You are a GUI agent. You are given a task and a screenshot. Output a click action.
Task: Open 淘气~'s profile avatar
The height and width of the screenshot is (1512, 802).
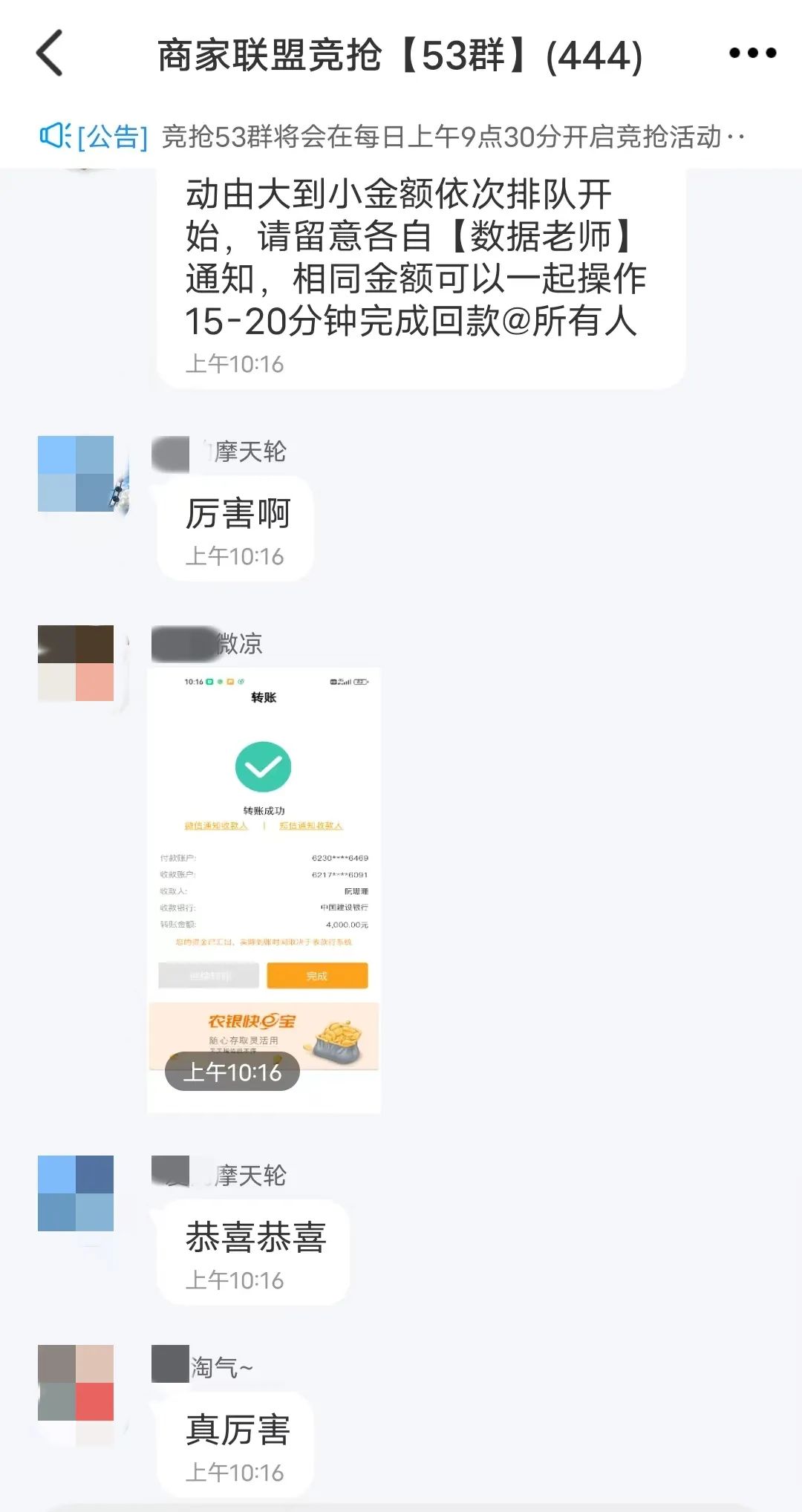[76, 1383]
